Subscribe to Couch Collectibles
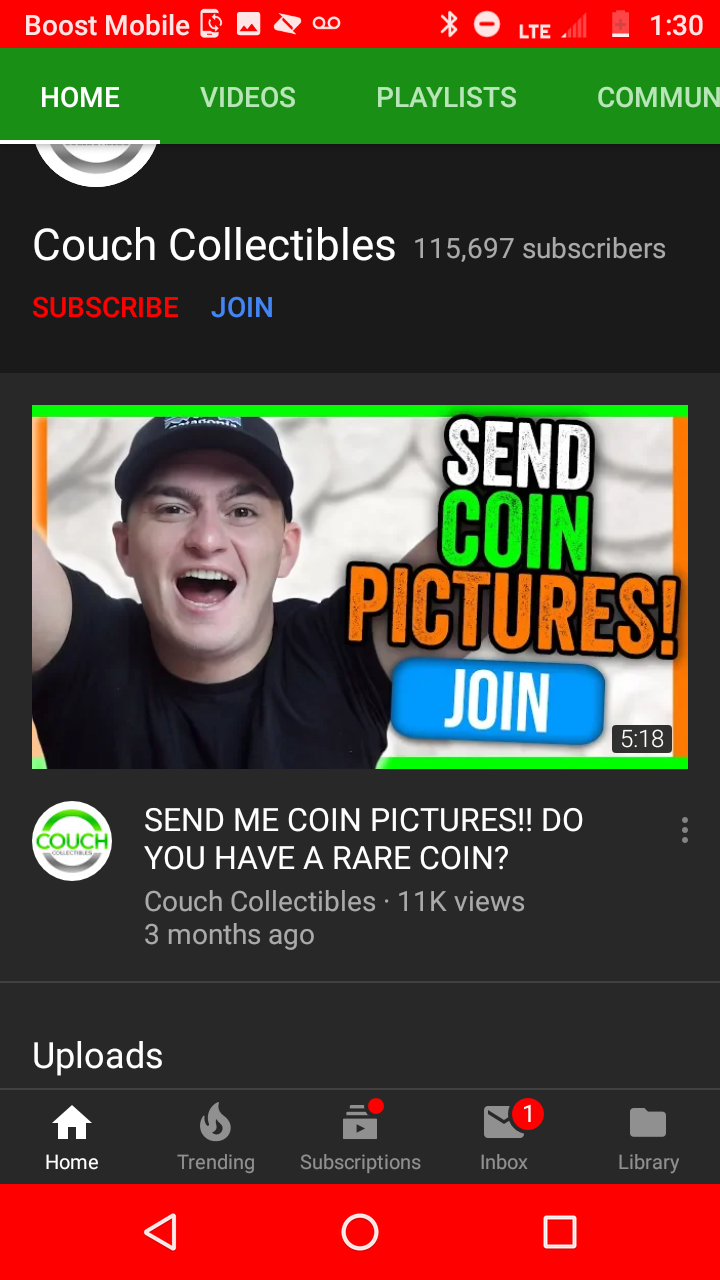 (x=105, y=307)
